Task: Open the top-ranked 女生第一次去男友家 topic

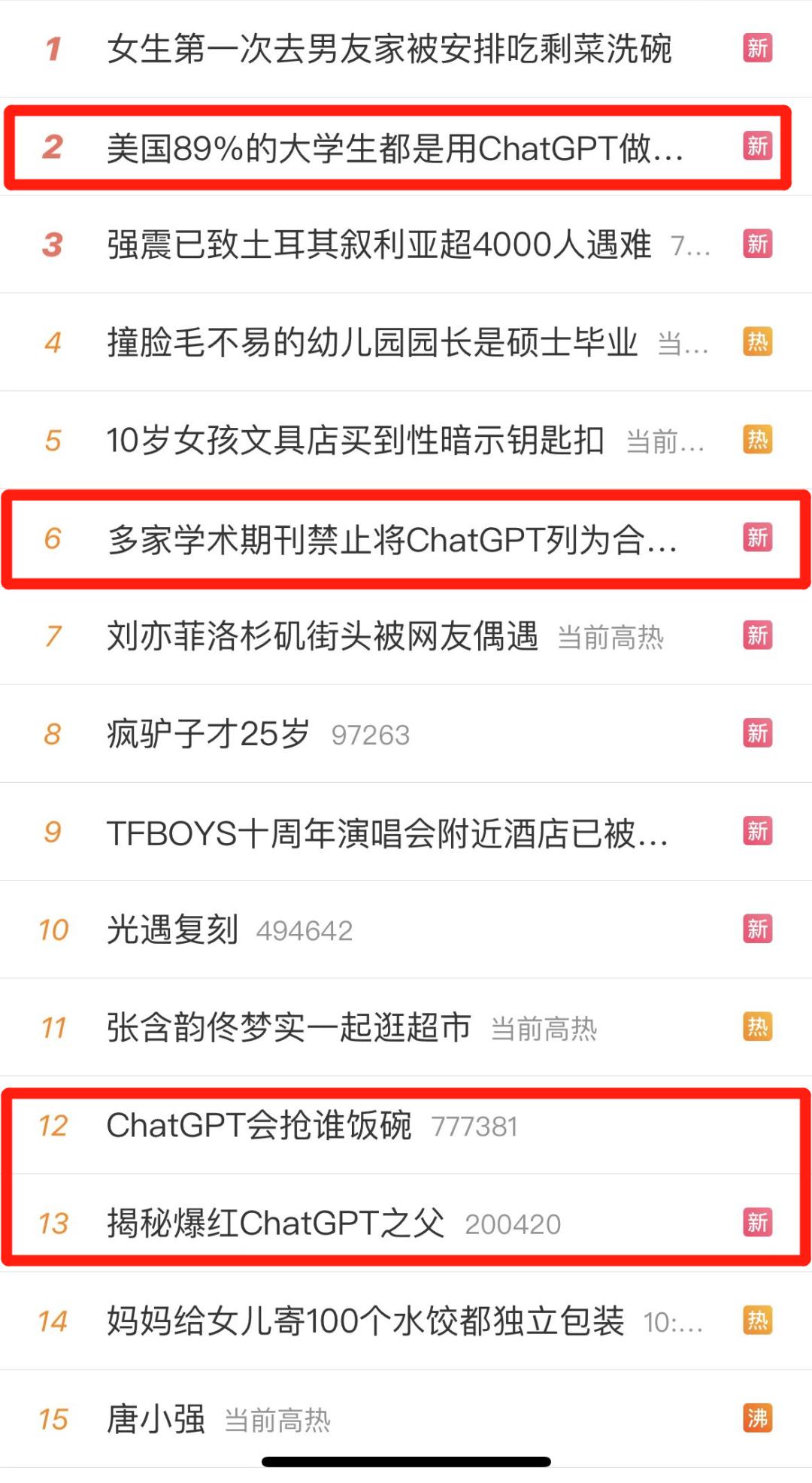Action: pyautogui.click(x=391, y=49)
